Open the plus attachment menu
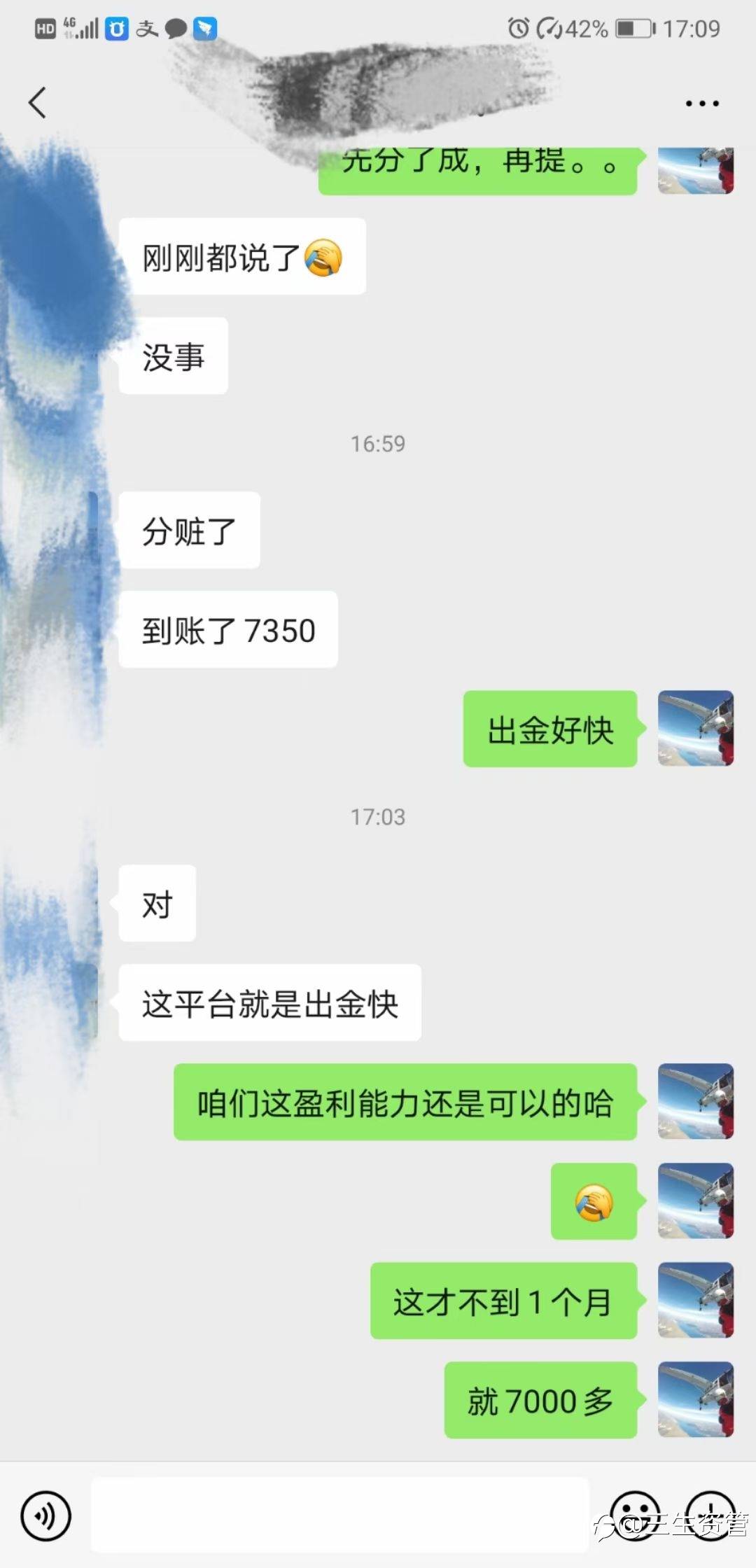This screenshot has height=1568, width=756. pyautogui.click(x=710, y=1514)
